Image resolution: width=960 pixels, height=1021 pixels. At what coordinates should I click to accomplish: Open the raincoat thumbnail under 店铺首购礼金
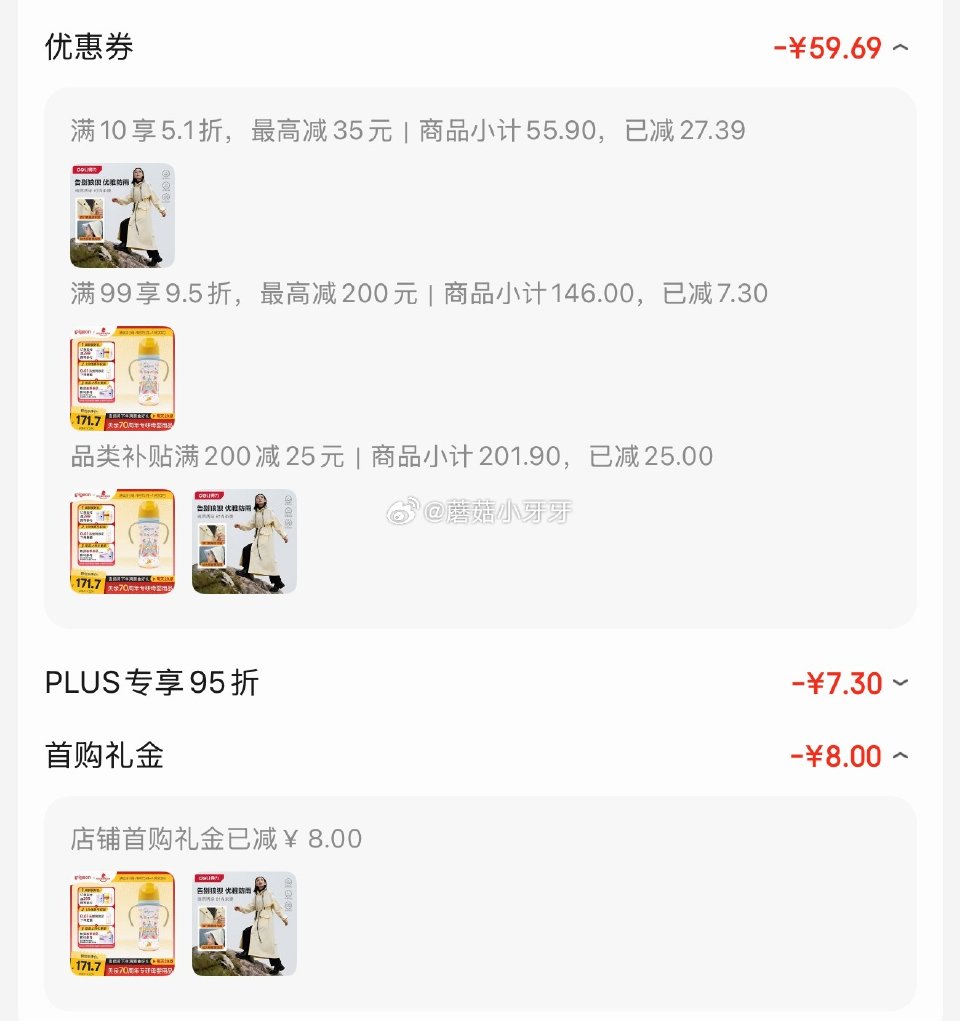245,922
